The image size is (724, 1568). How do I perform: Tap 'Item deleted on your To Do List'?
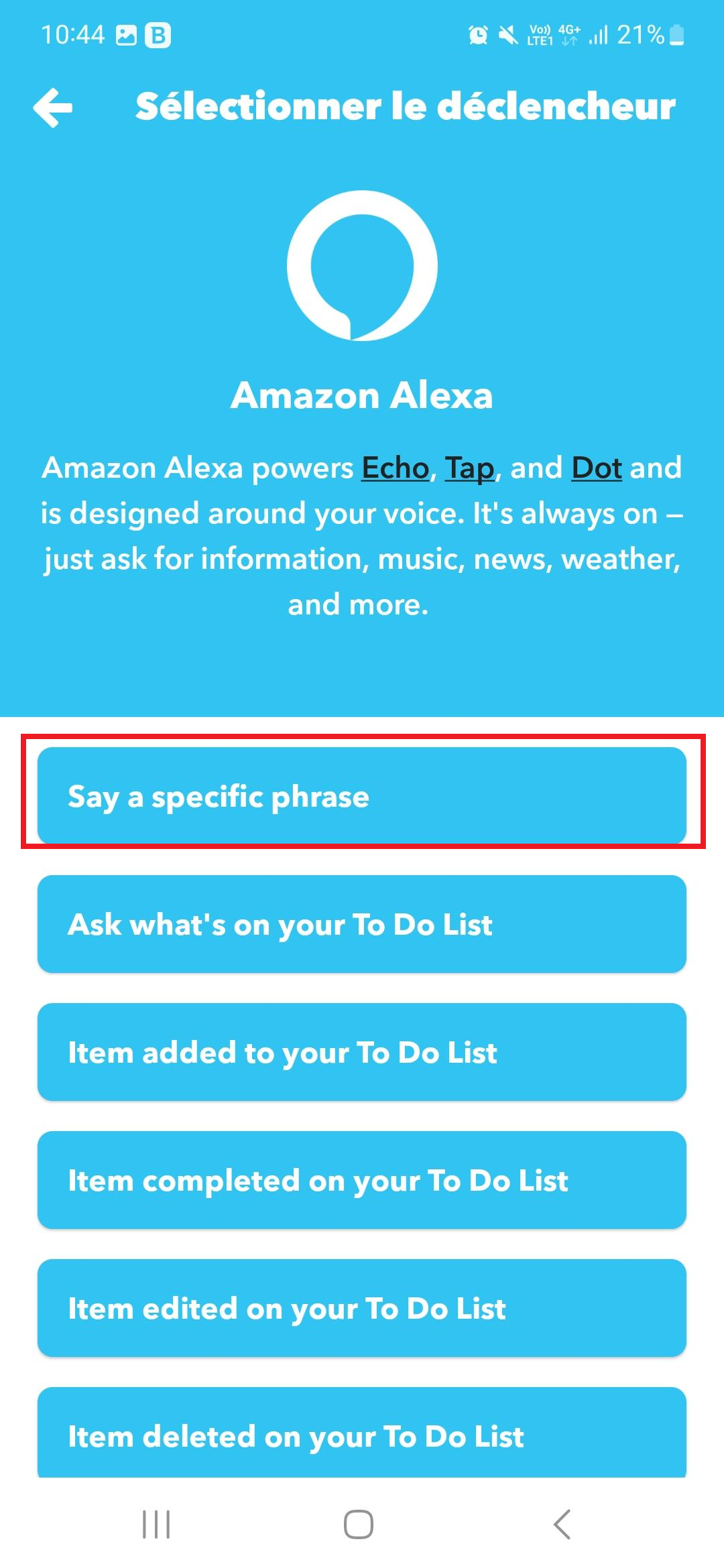click(x=362, y=1434)
